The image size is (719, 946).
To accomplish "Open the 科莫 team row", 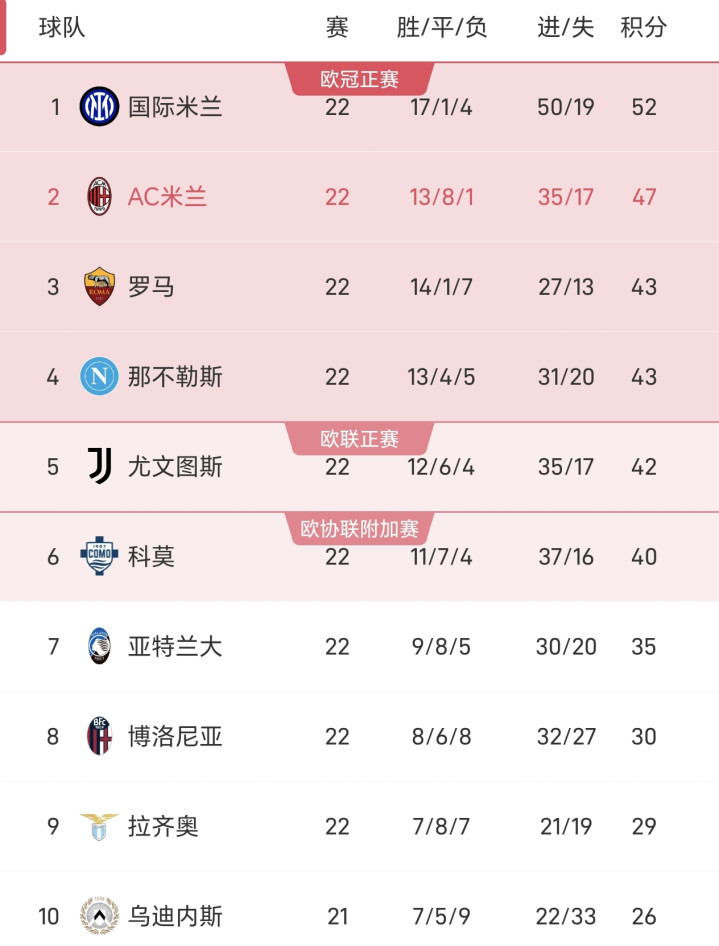I will tap(151, 557).
